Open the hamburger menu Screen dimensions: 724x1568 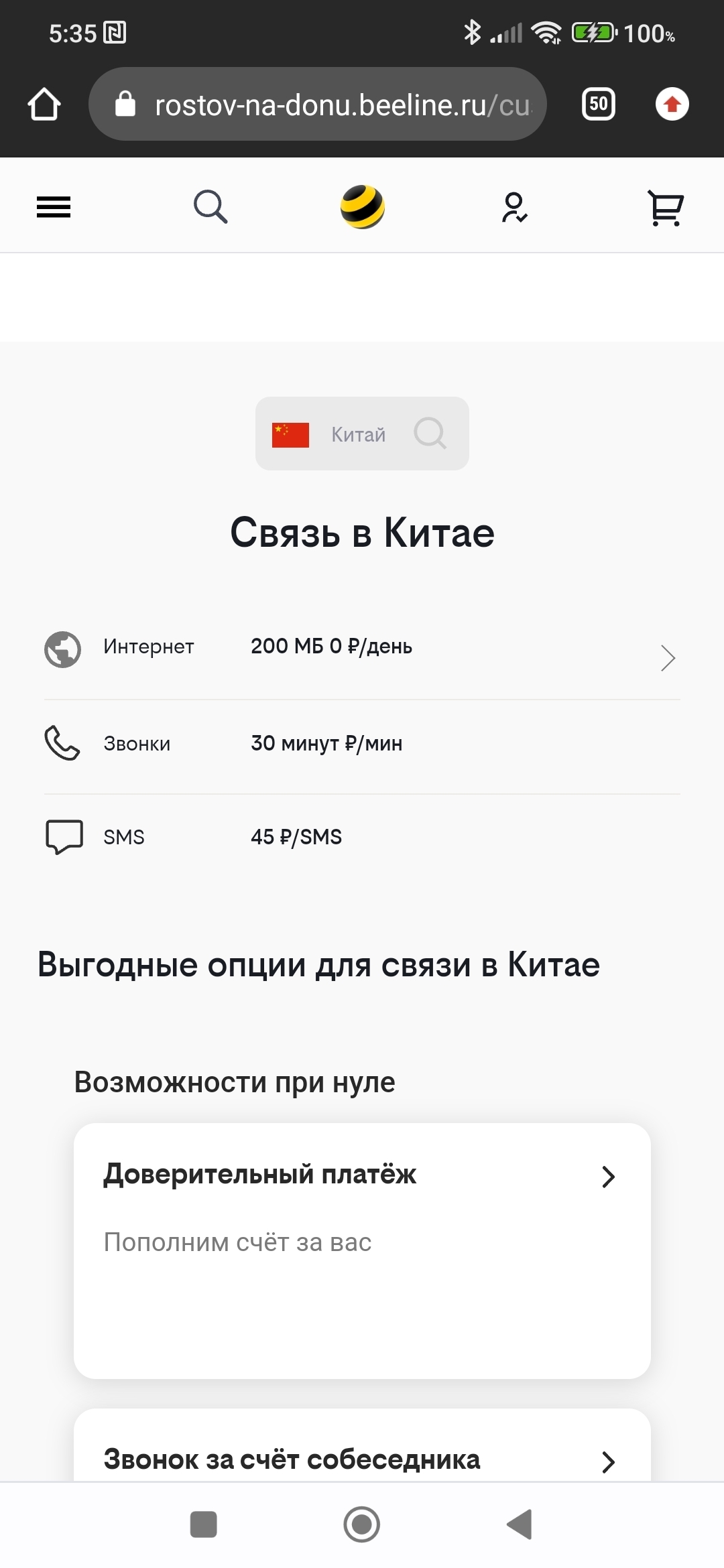[54, 207]
